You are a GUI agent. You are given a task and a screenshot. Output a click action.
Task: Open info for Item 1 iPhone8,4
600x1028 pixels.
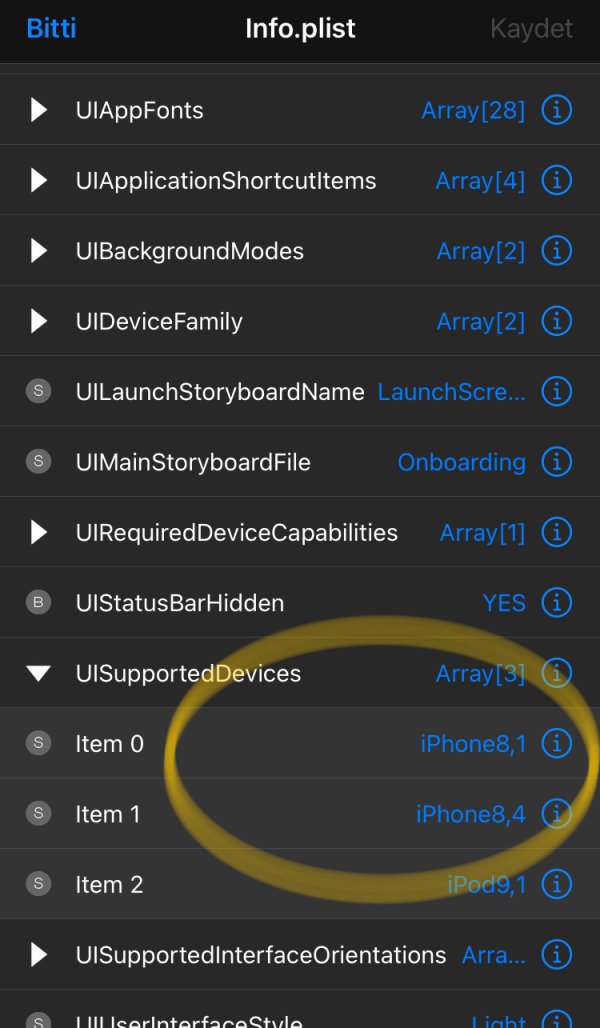pyautogui.click(x=557, y=814)
